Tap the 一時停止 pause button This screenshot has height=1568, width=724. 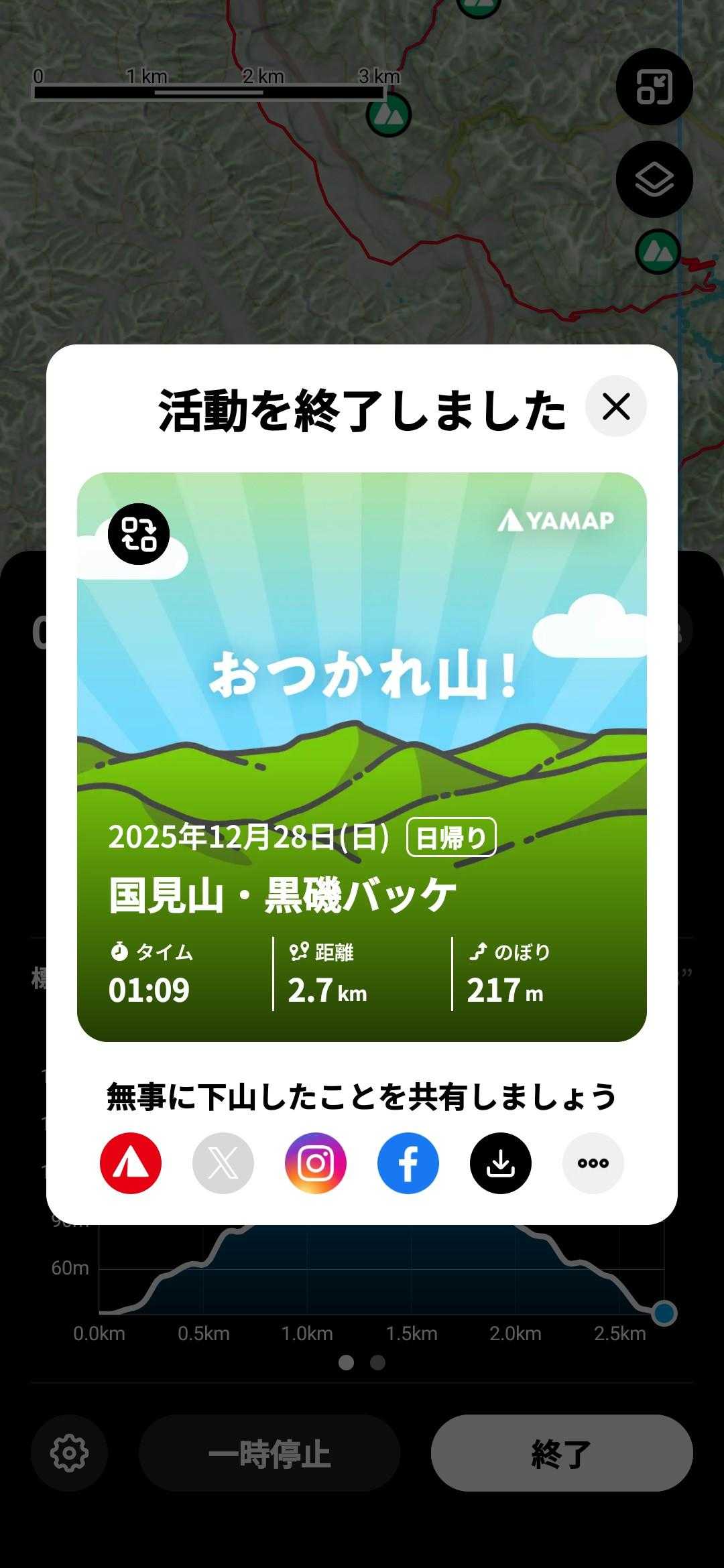[269, 1453]
